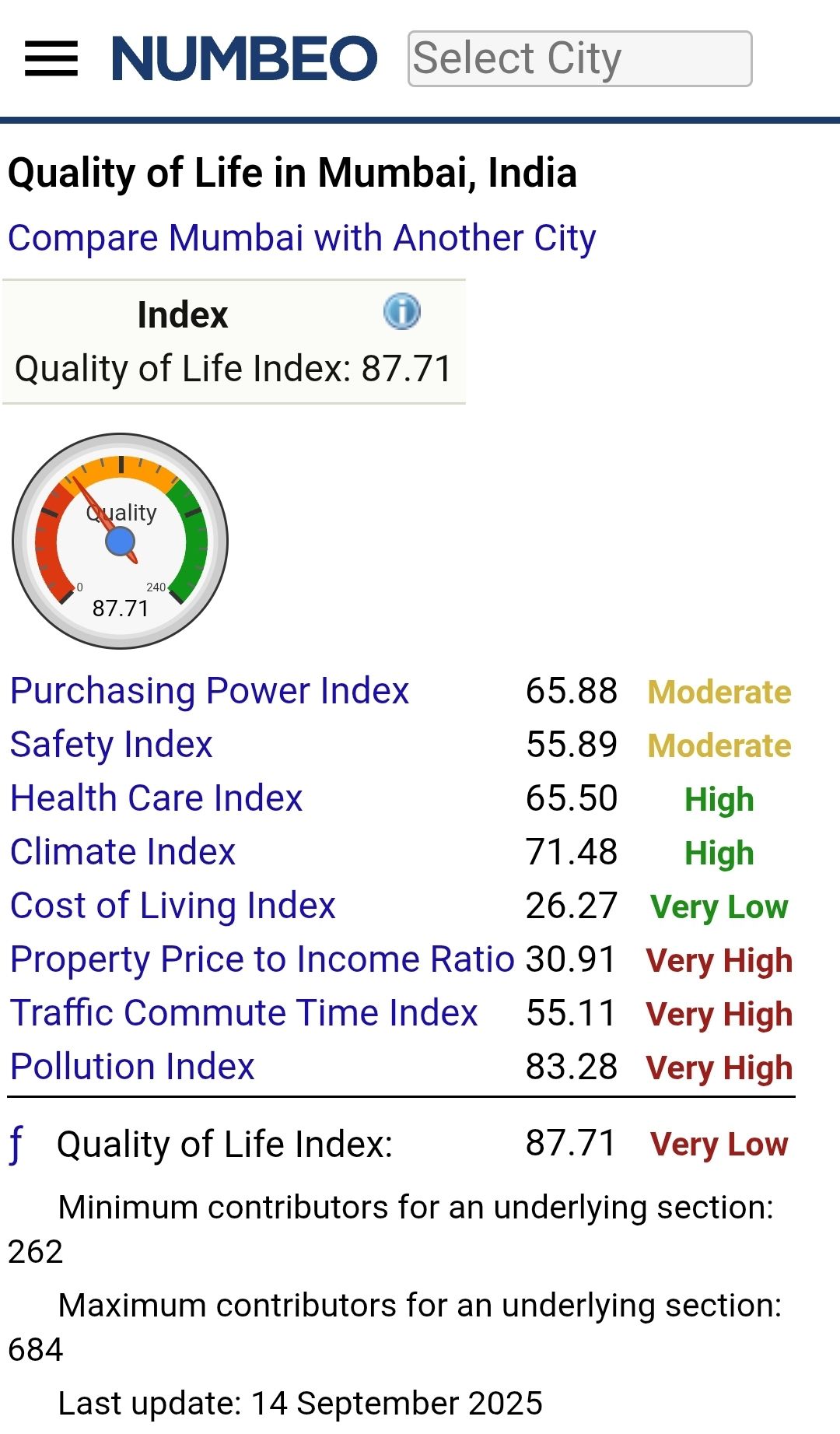Viewport: 840px width, 1434px height.
Task: View Cost of Living Index details
Action: click(x=173, y=906)
